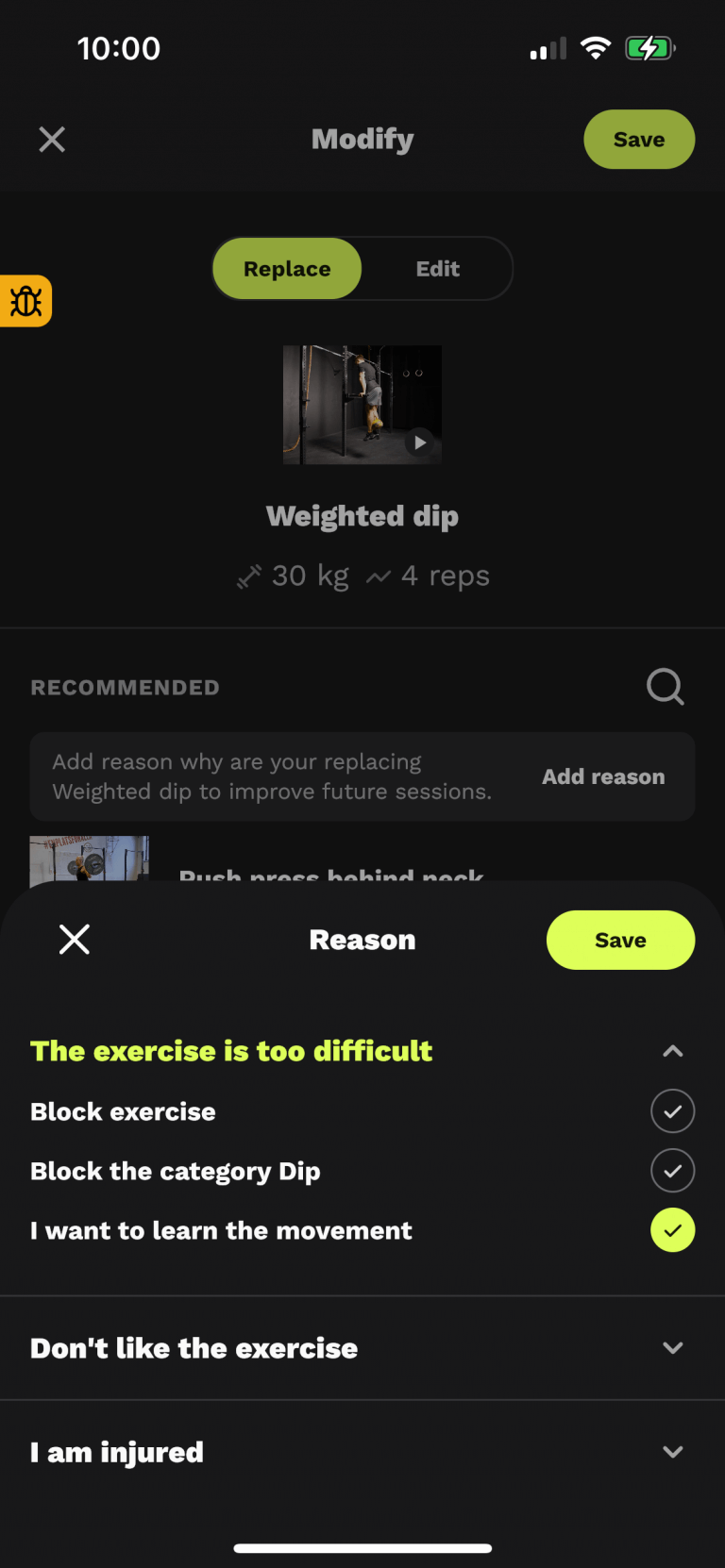Tap the top Save button on Modify
Image resolution: width=725 pixels, height=1568 pixels.
click(639, 140)
